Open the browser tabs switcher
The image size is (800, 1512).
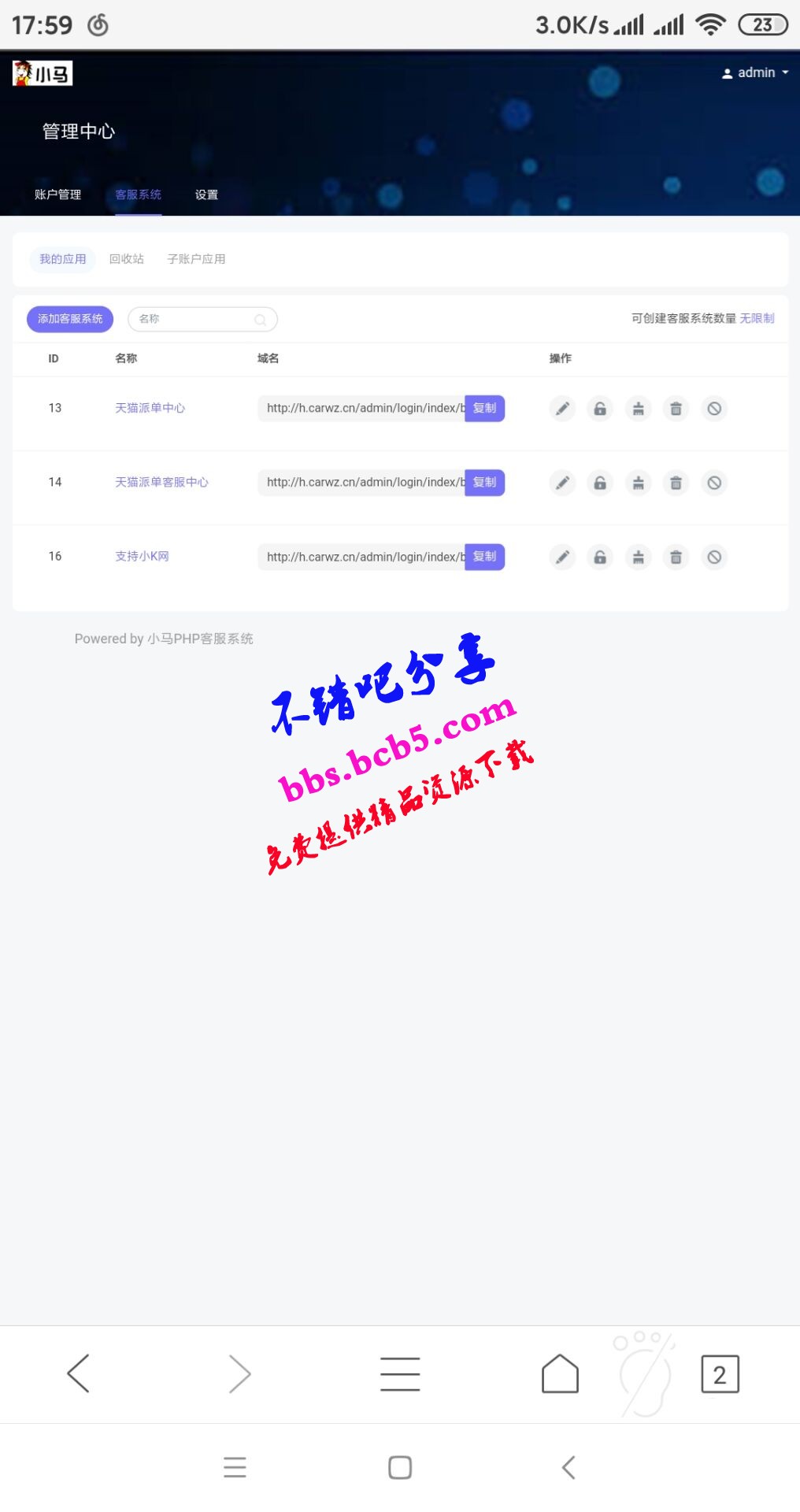[720, 1374]
